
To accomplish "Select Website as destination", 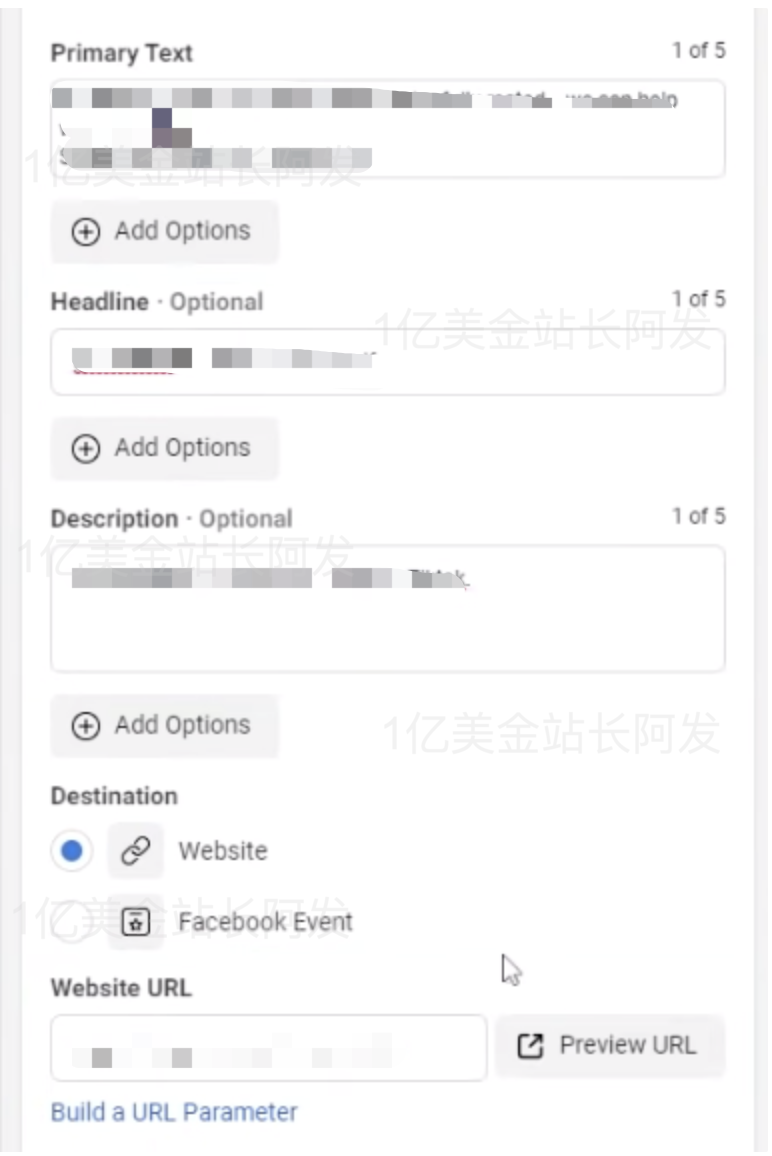I will [x=72, y=851].
